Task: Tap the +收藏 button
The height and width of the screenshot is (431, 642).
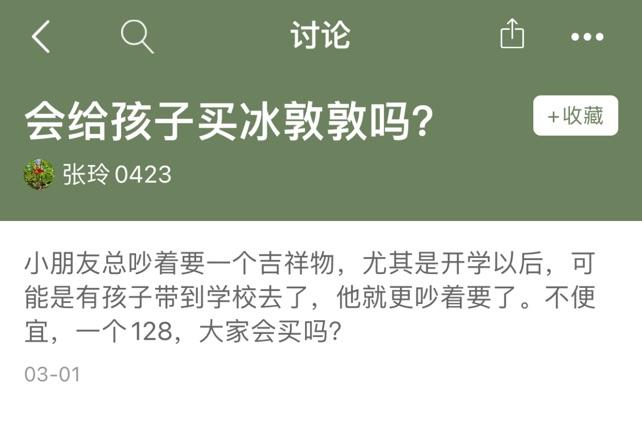Action: [575, 116]
